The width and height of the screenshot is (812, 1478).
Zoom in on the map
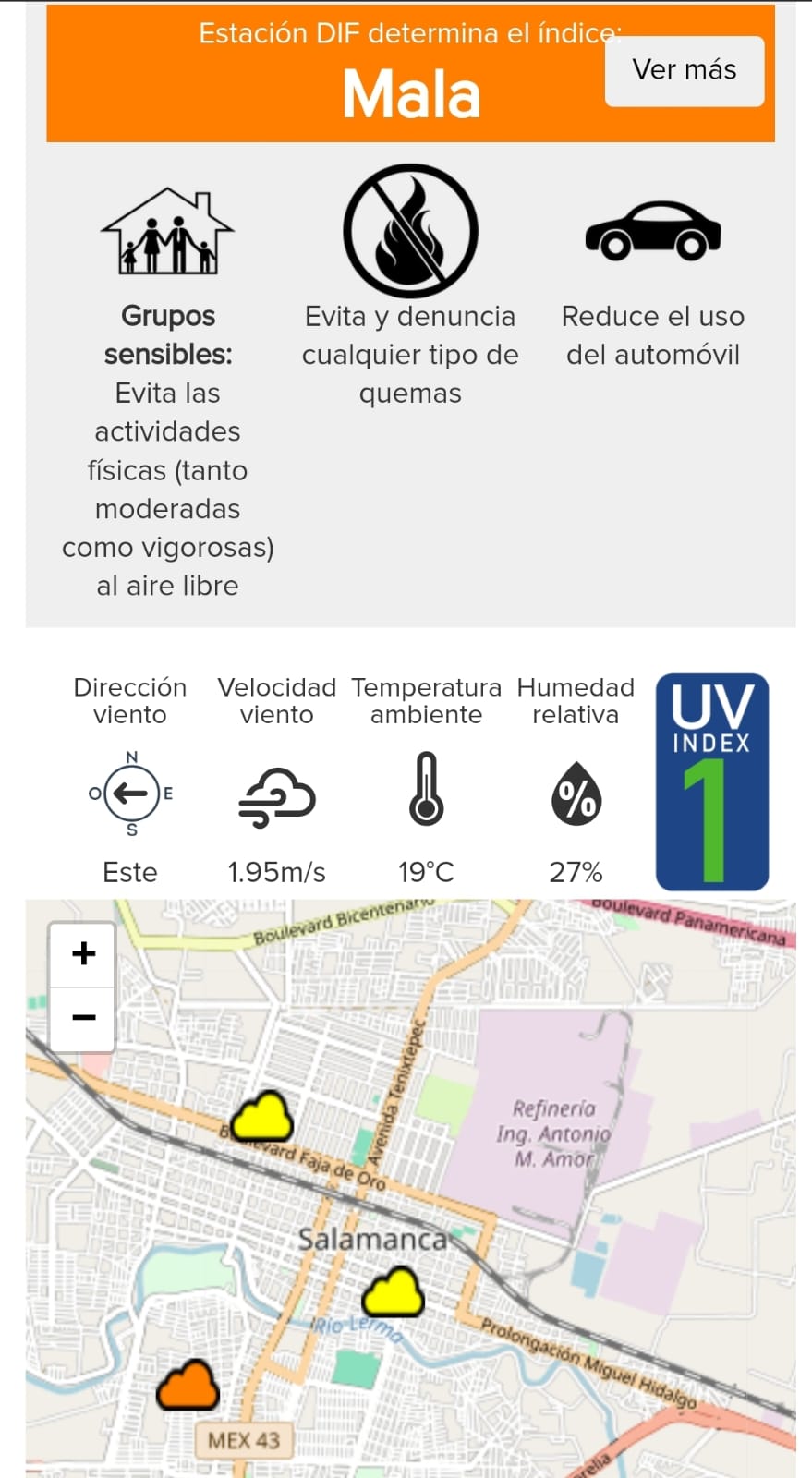click(83, 953)
